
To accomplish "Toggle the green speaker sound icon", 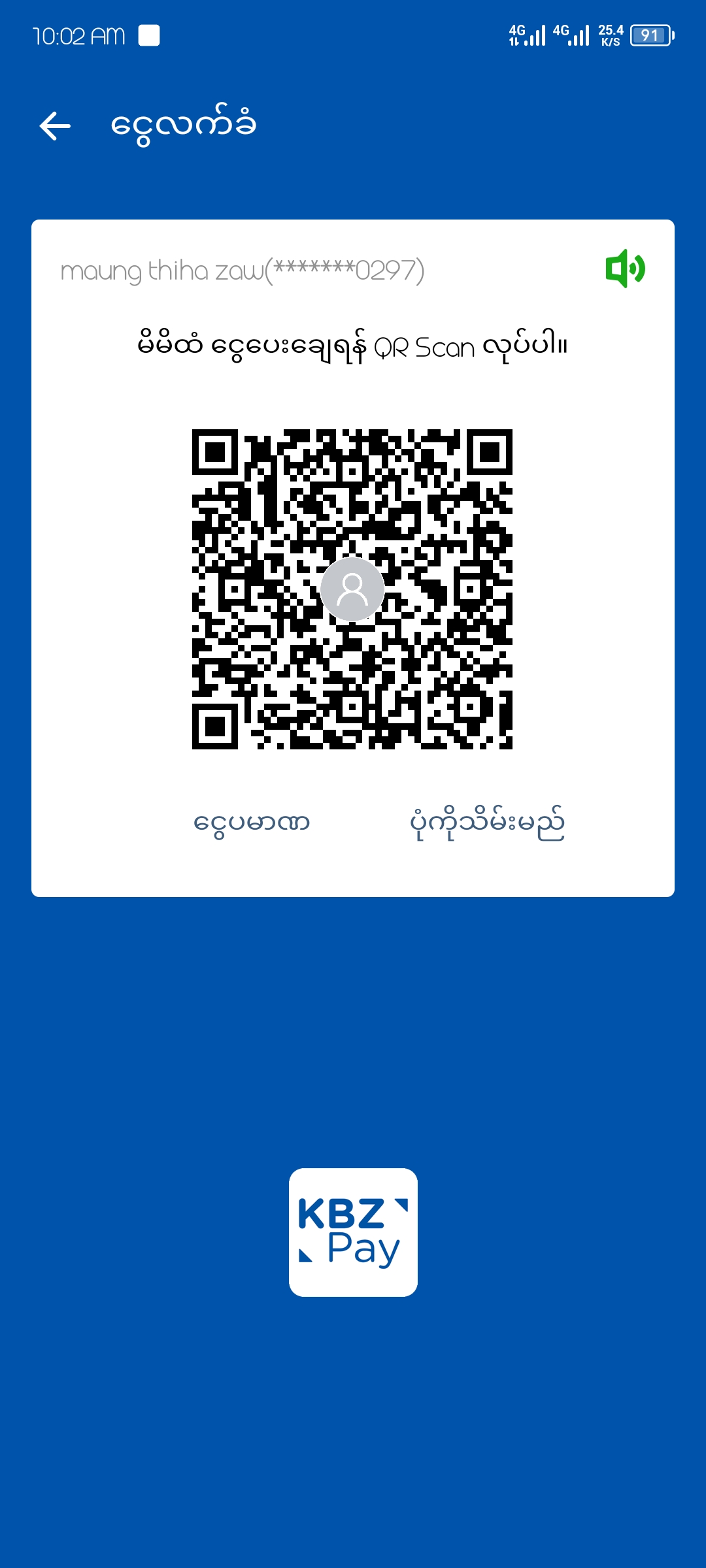I will click(x=625, y=269).
